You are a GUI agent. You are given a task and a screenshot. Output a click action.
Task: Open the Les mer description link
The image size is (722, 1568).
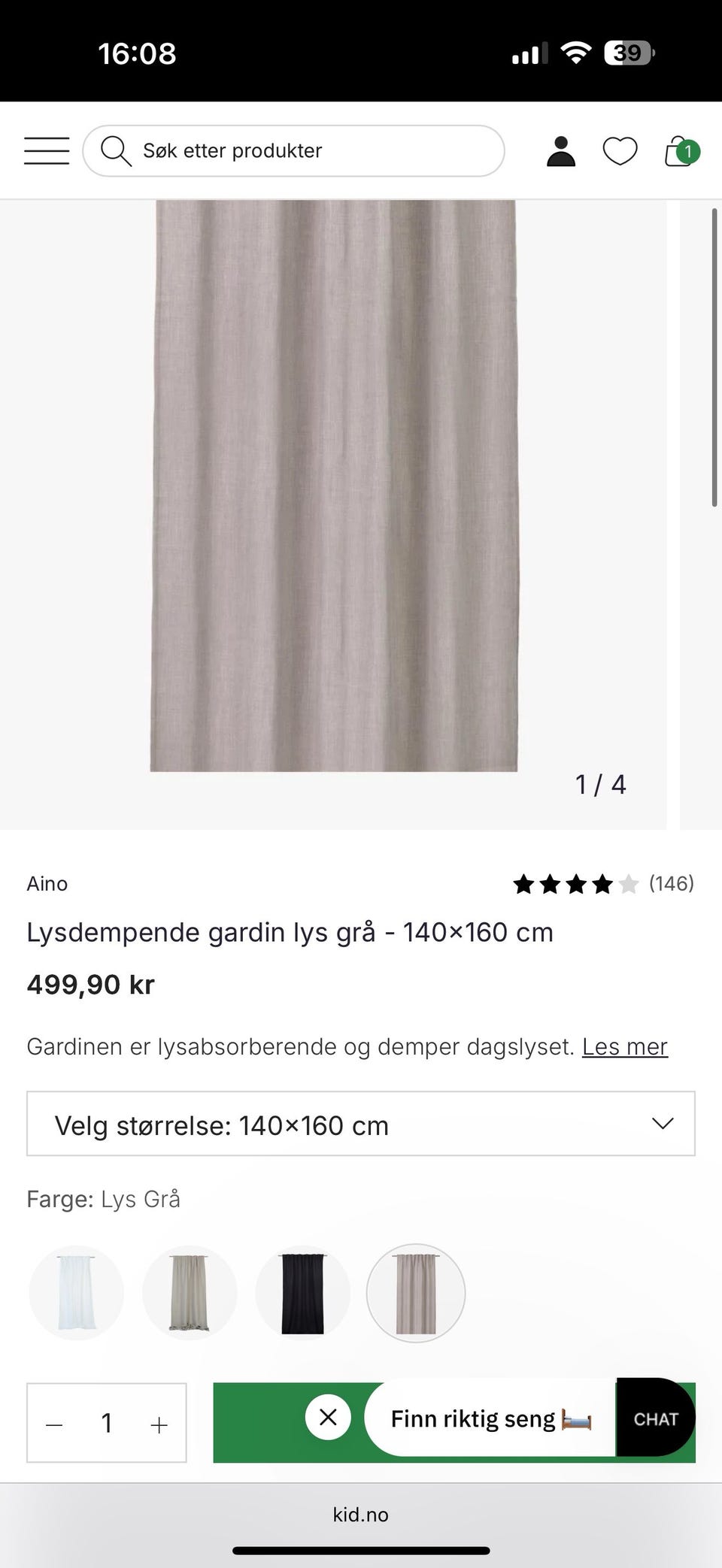click(624, 1046)
